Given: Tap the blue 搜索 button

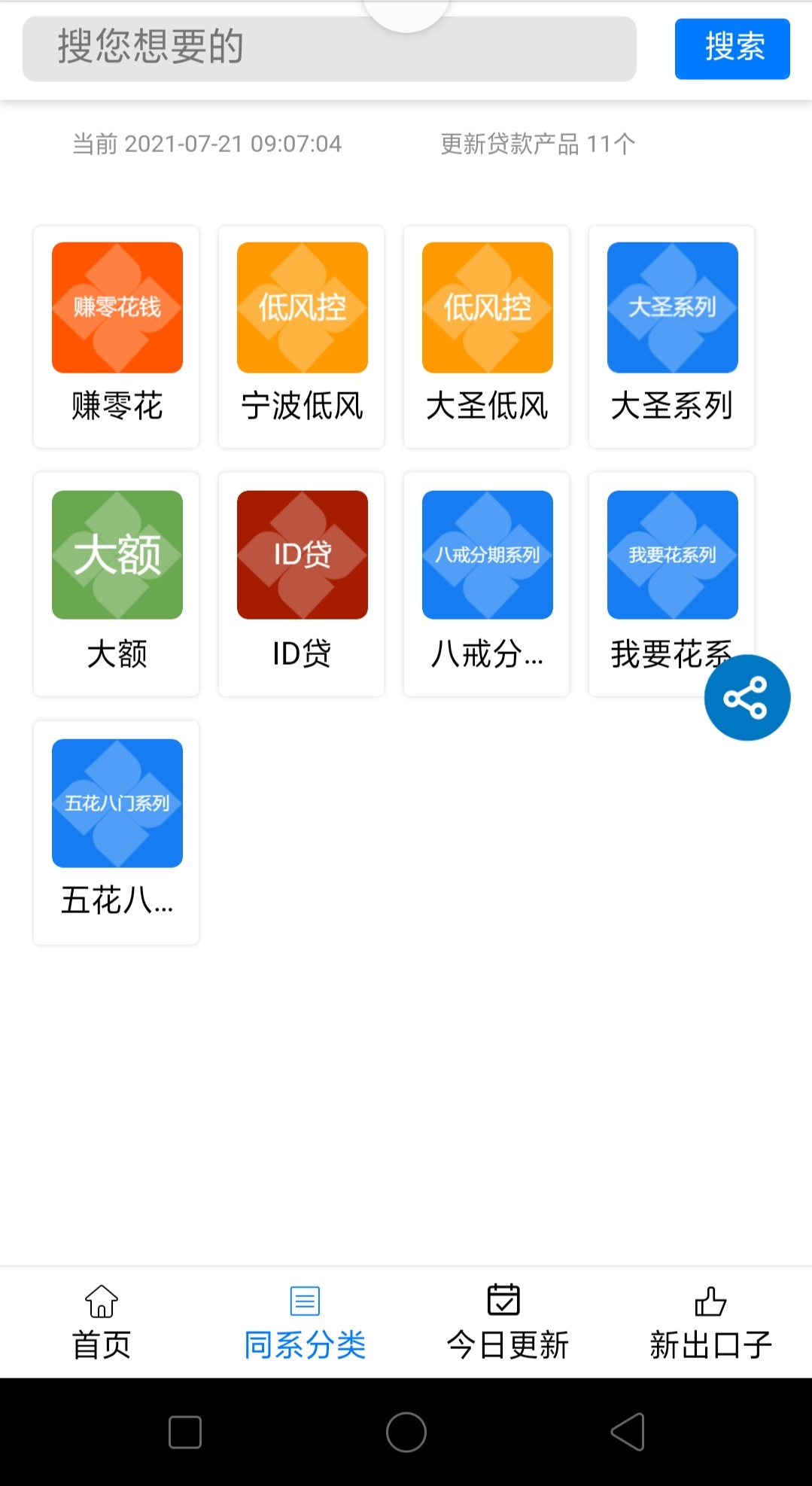Looking at the screenshot, I should click(x=732, y=49).
